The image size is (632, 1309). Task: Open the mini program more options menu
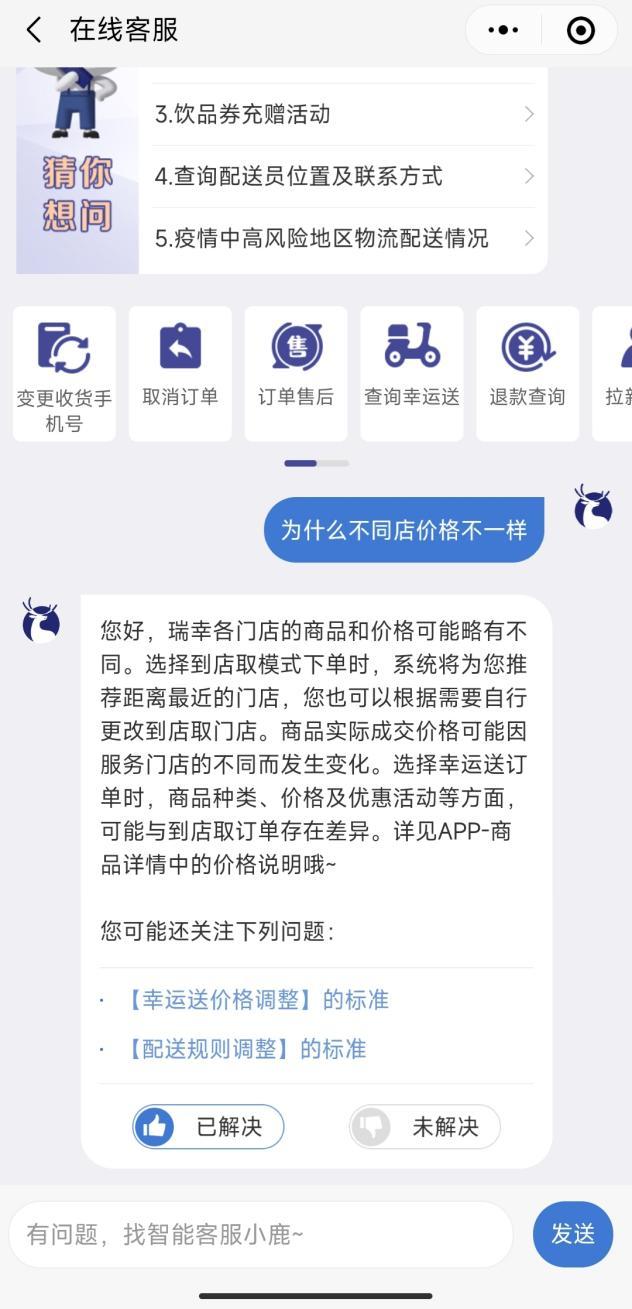tap(503, 30)
